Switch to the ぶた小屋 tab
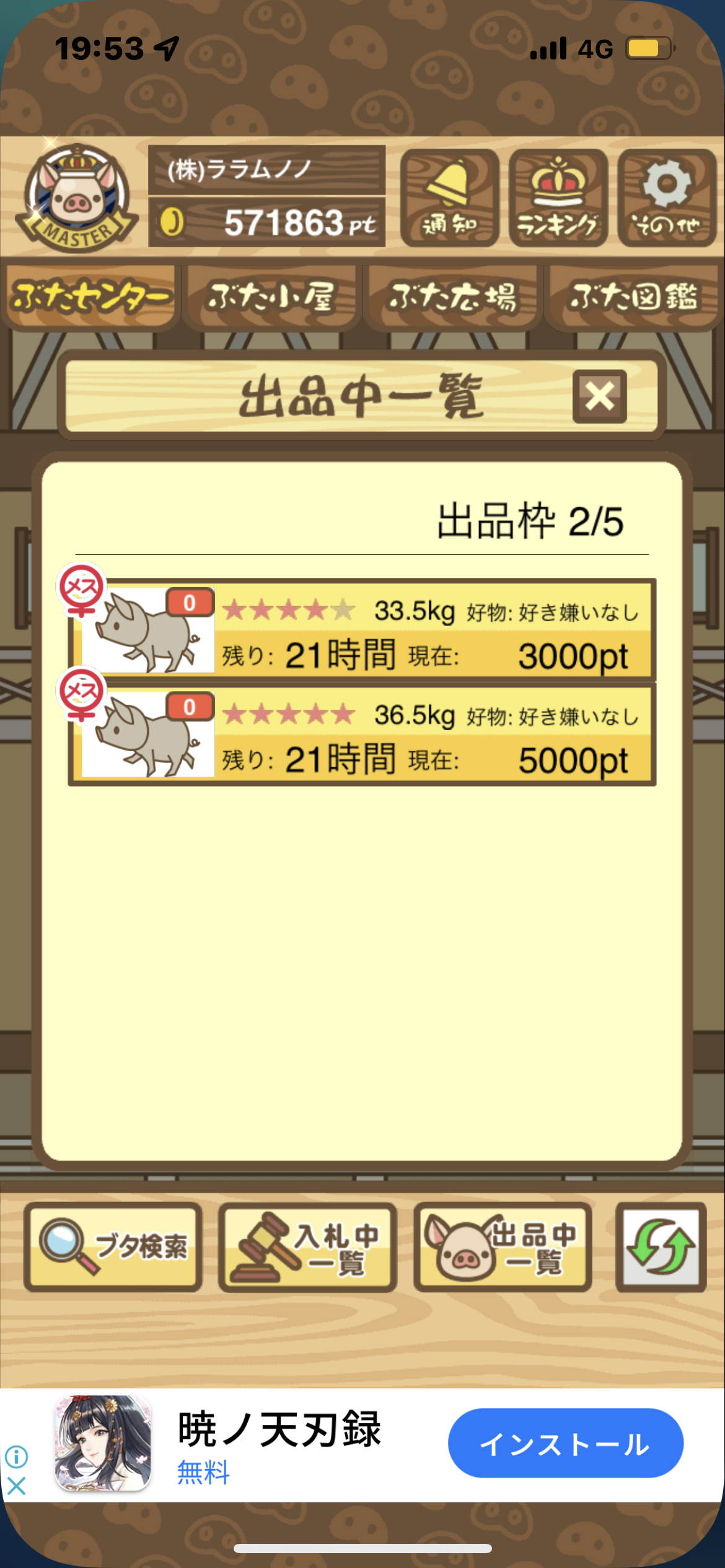This screenshot has width=725, height=1568. pyautogui.click(x=271, y=297)
